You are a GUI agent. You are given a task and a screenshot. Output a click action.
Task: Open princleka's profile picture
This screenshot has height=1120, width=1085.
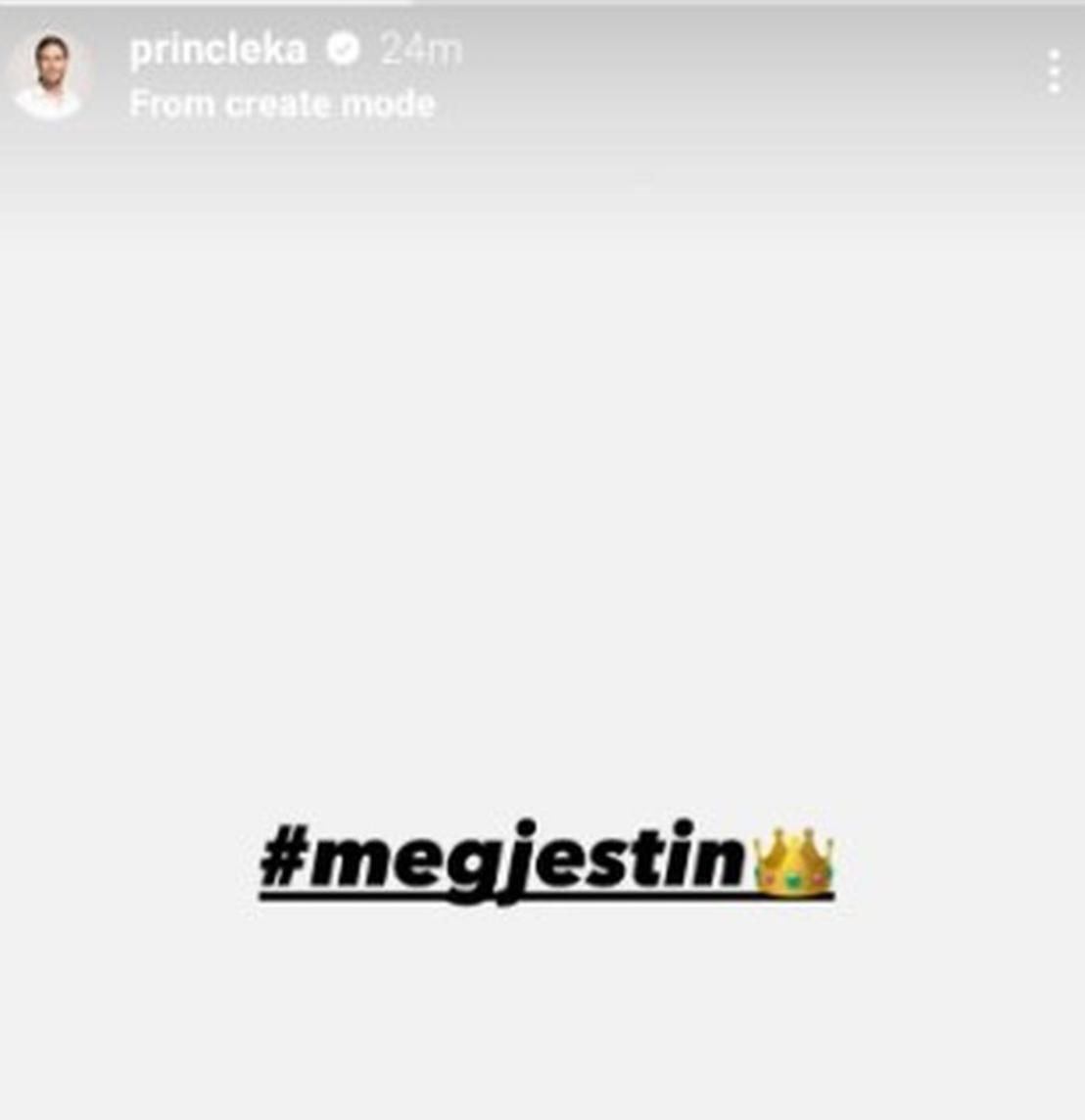pyautogui.click(x=48, y=74)
